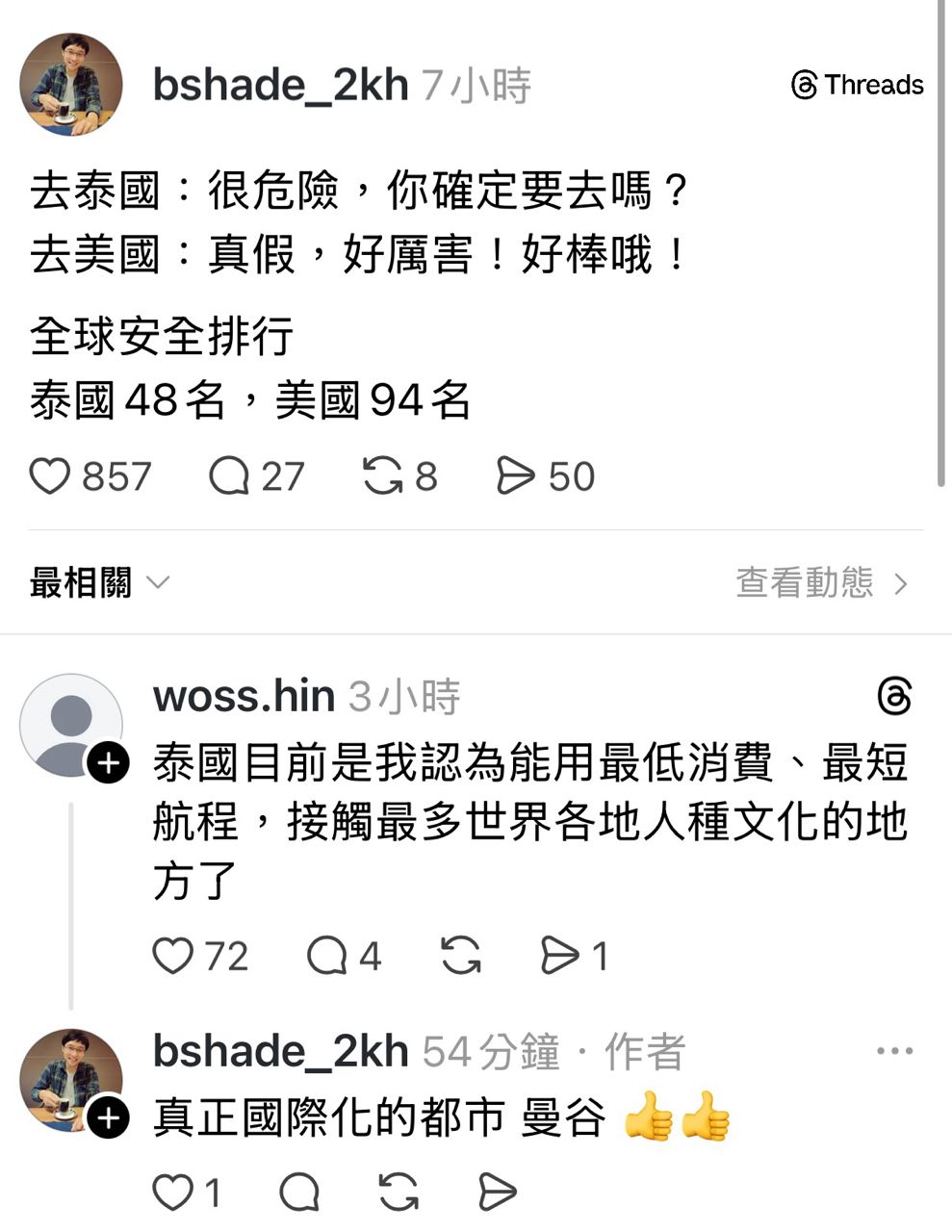
Task: Follow woss.hin via avatar plus badge
Action: (x=108, y=764)
